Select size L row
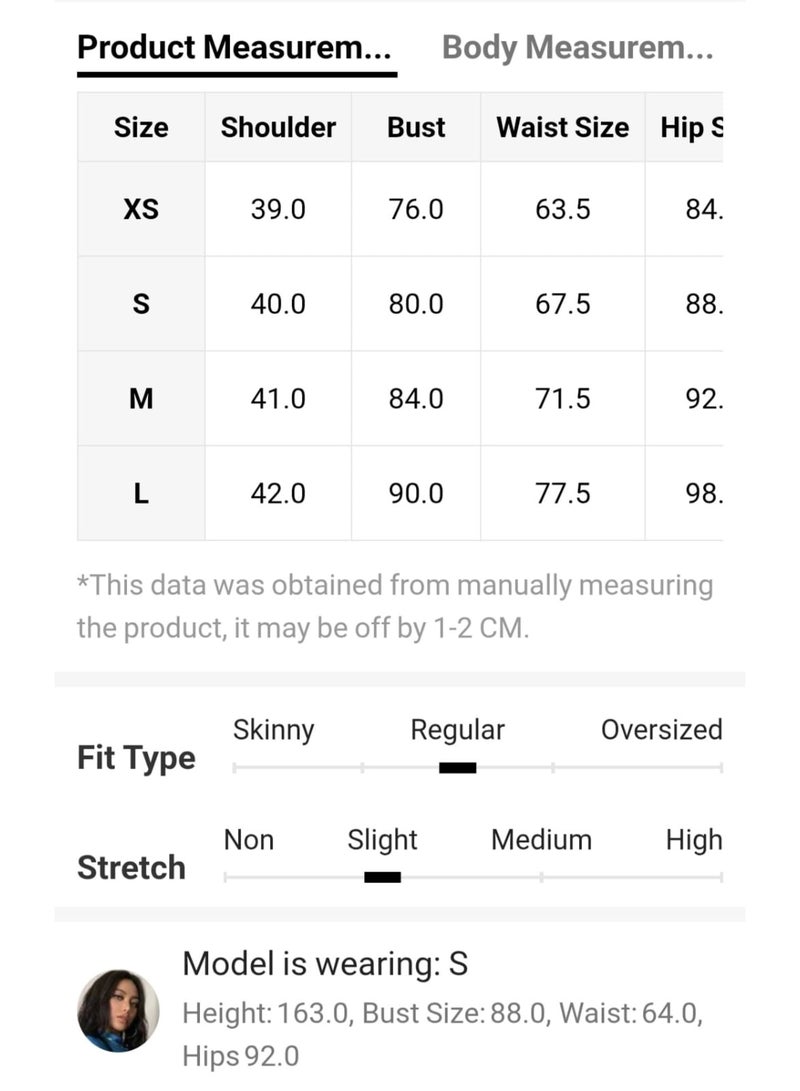This screenshot has height=1091, width=800. [140, 493]
